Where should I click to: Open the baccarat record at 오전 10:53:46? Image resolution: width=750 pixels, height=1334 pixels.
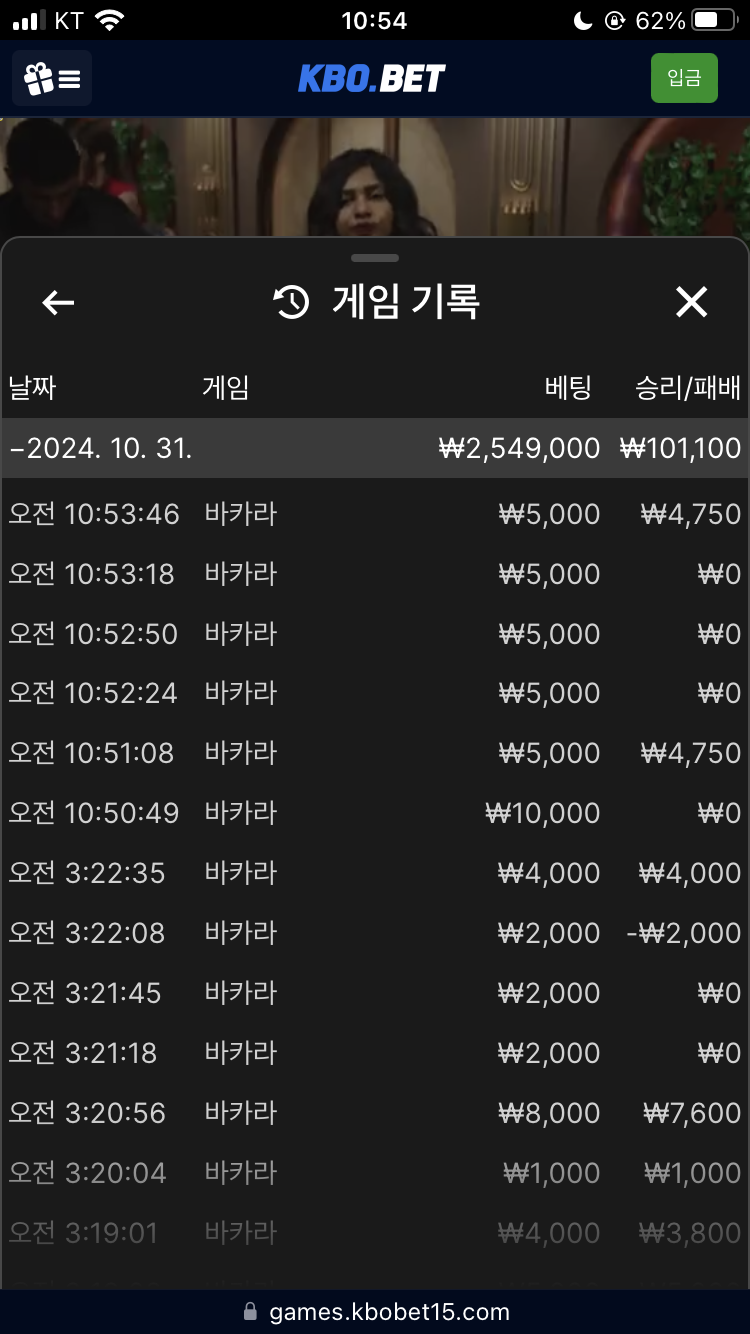pyautogui.click(x=375, y=514)
